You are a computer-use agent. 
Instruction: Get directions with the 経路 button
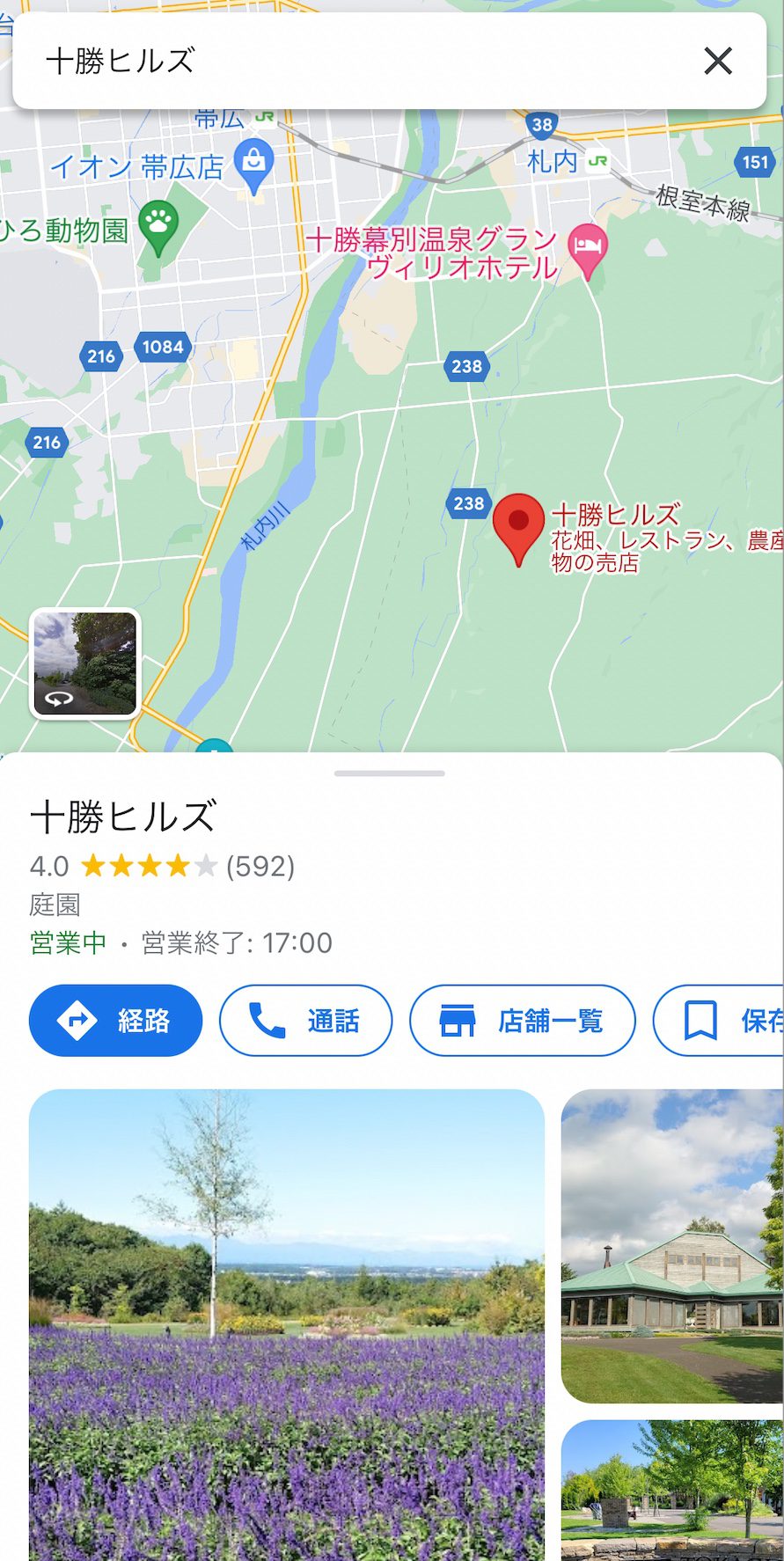pyautogui.click(x=115, y=1021)
